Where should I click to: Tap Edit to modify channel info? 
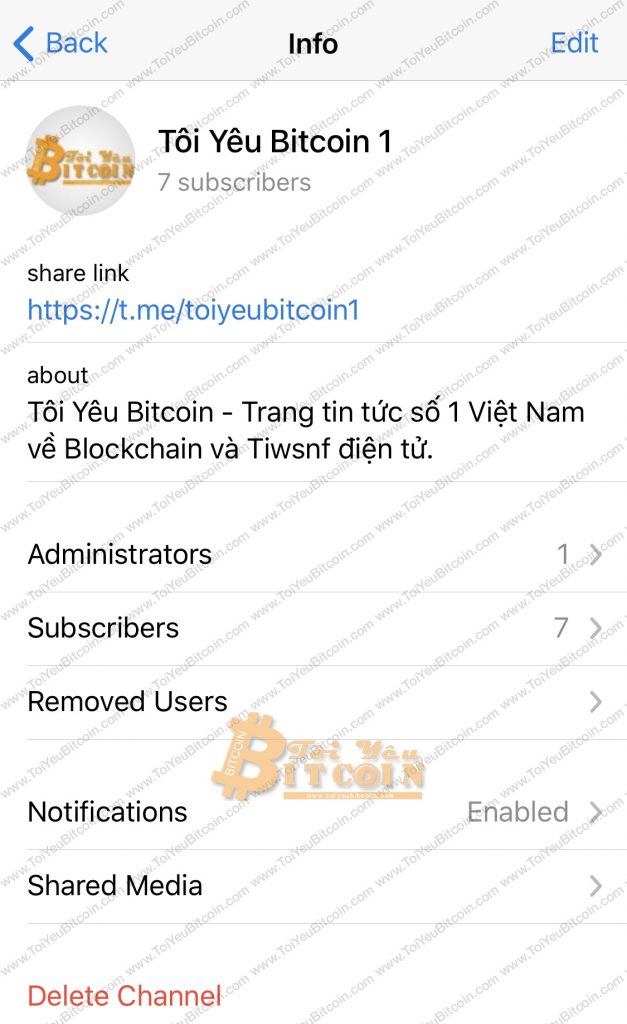pyautogui.click(x=574, y=43)
